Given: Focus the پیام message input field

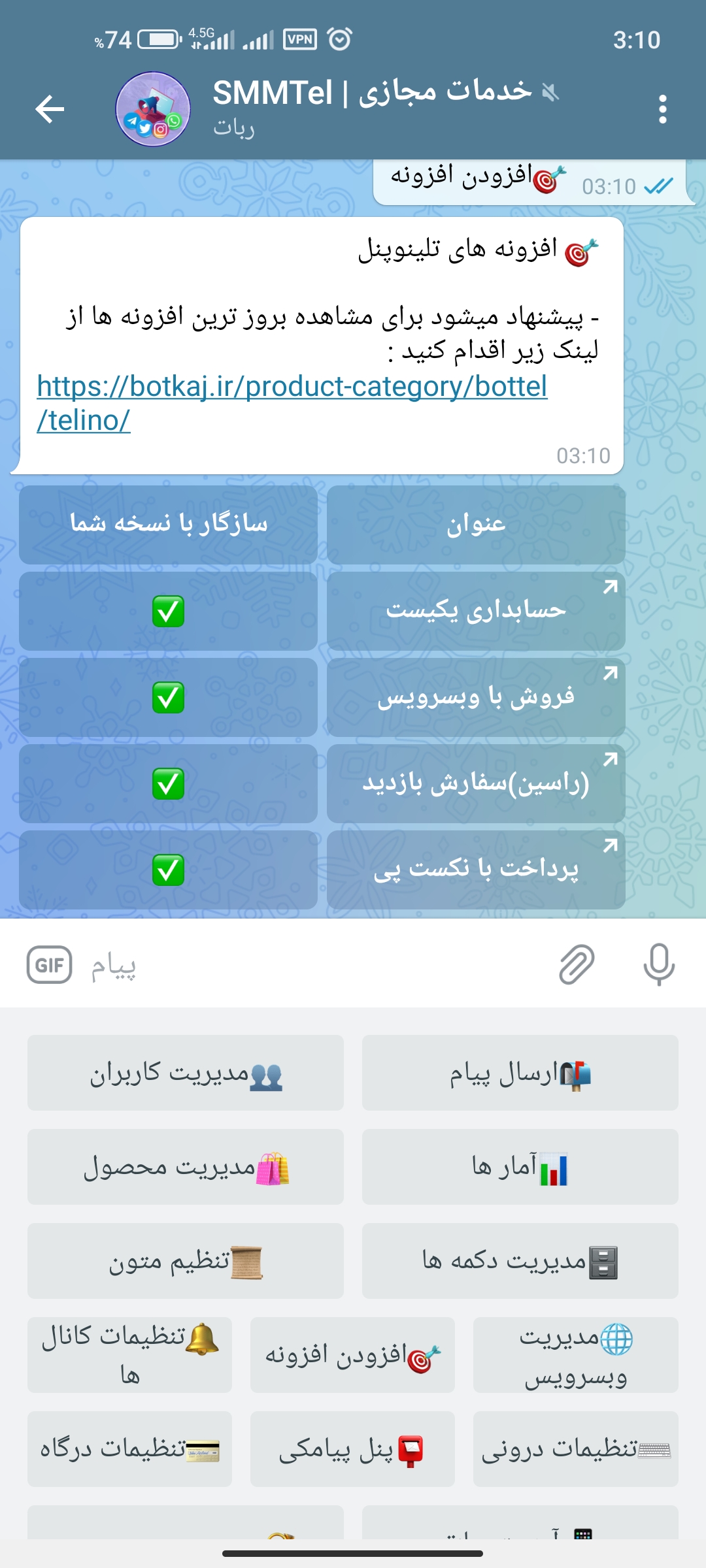Looking at the screenshot, I should (314, 965).
